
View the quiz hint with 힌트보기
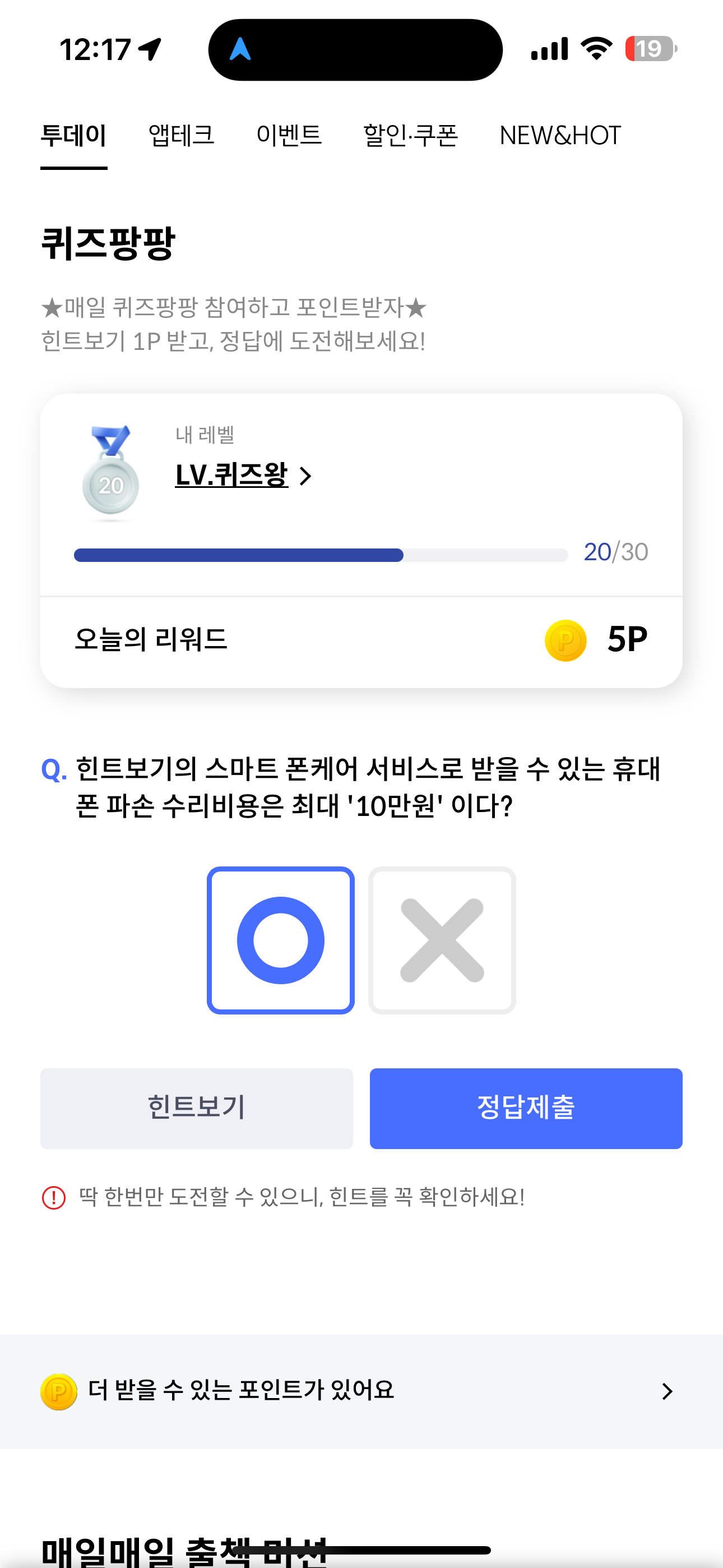(197, 1108)
